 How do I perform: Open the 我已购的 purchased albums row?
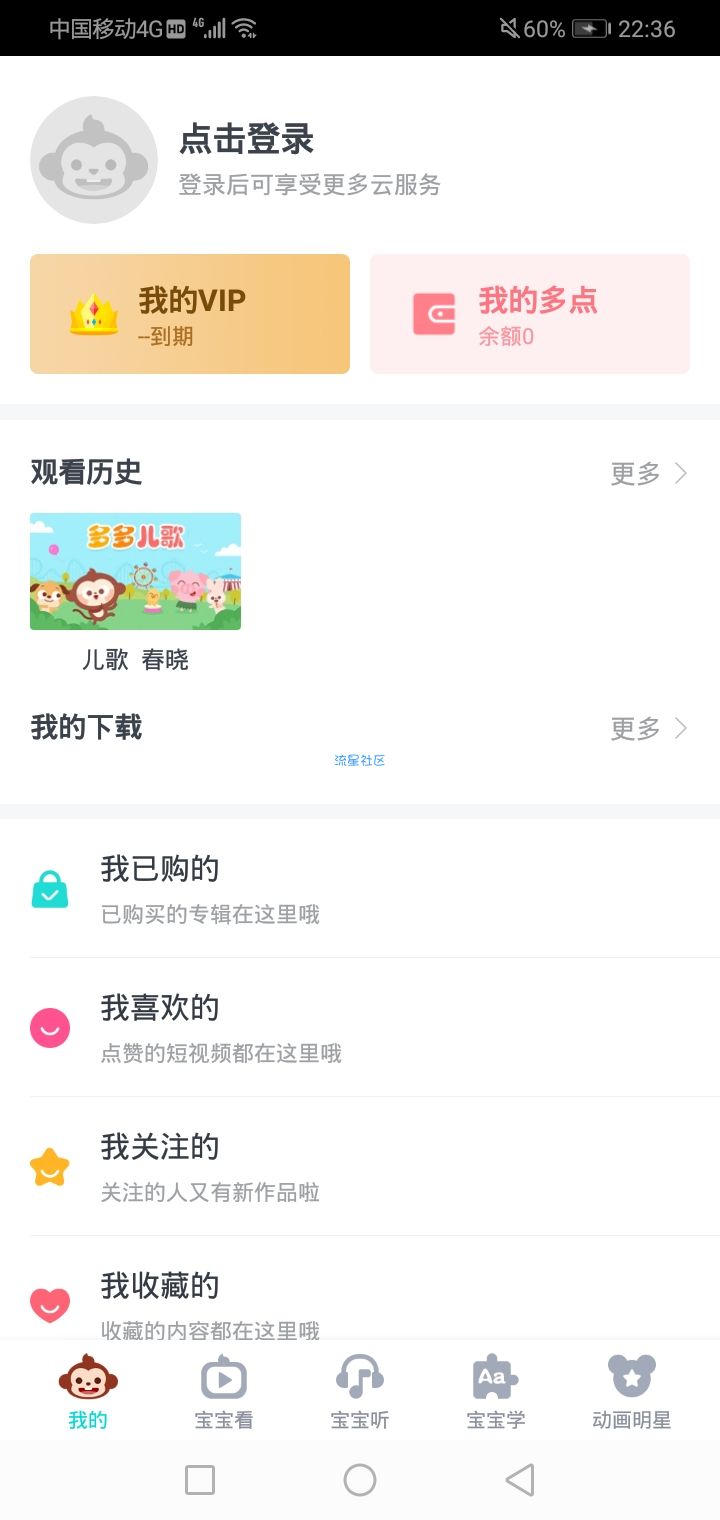coord(360,888)
